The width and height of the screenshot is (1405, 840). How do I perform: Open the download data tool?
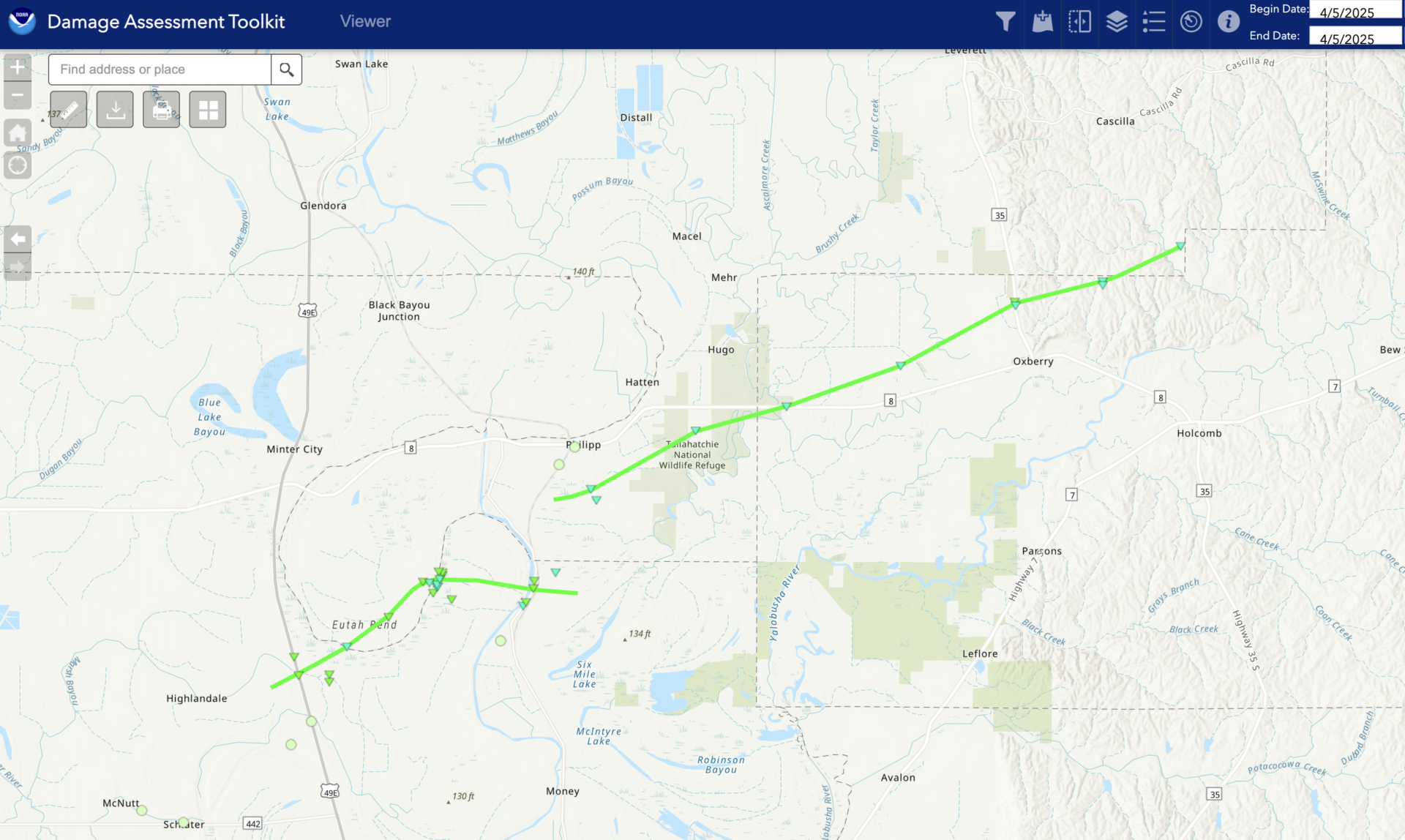coord(115,110)
